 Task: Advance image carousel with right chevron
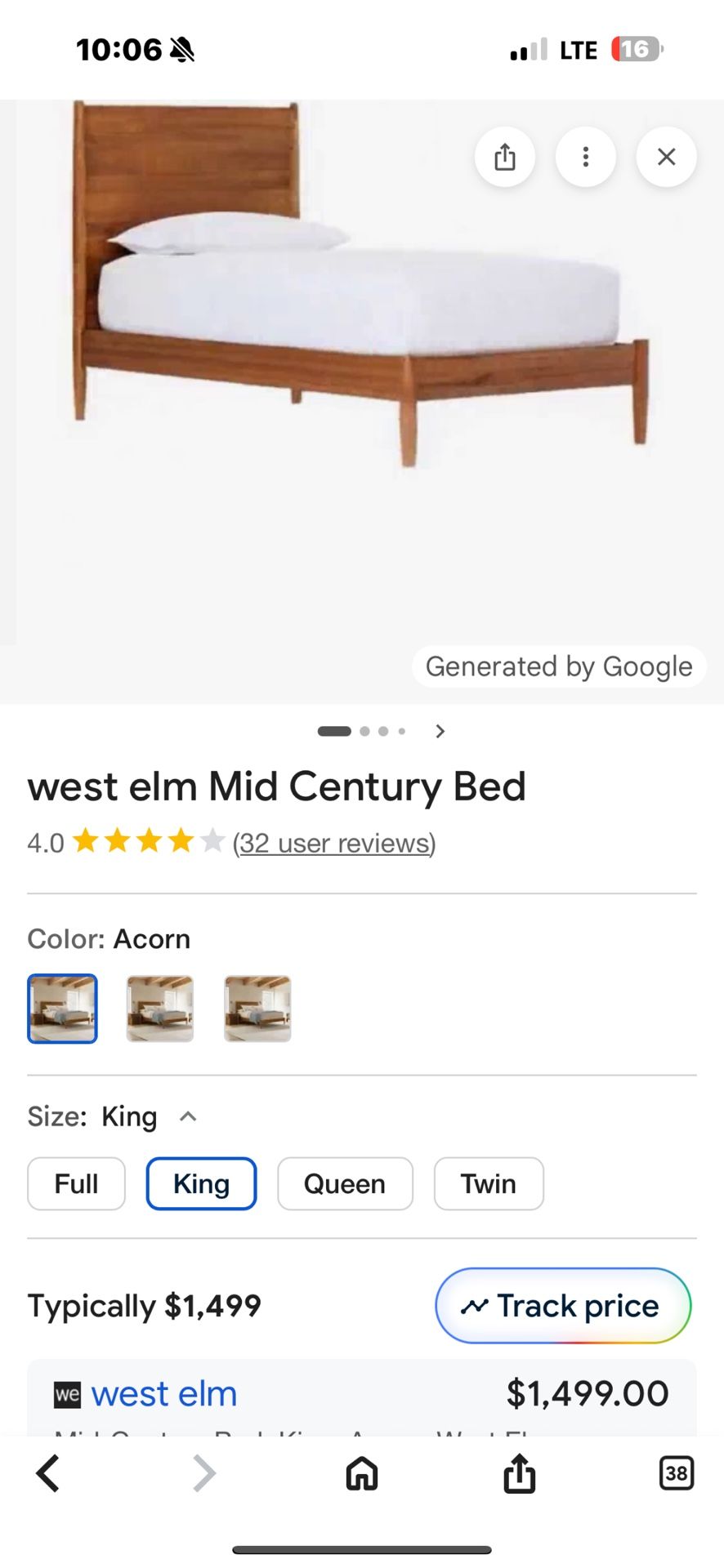pos(440,731)
